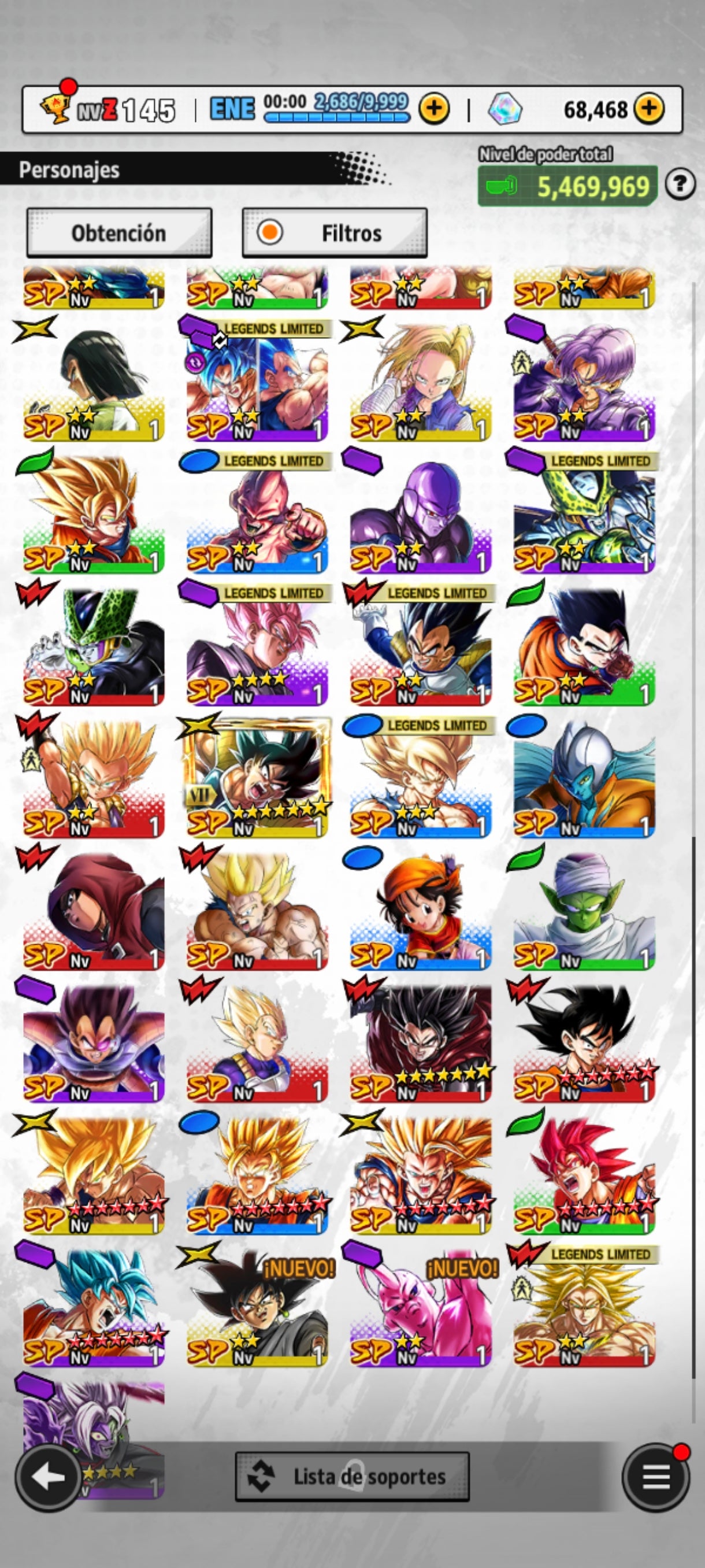Viewport: 705px width, 1568px height.
Task: Add energy with the ENE plus button
Action: coord(434,109)
